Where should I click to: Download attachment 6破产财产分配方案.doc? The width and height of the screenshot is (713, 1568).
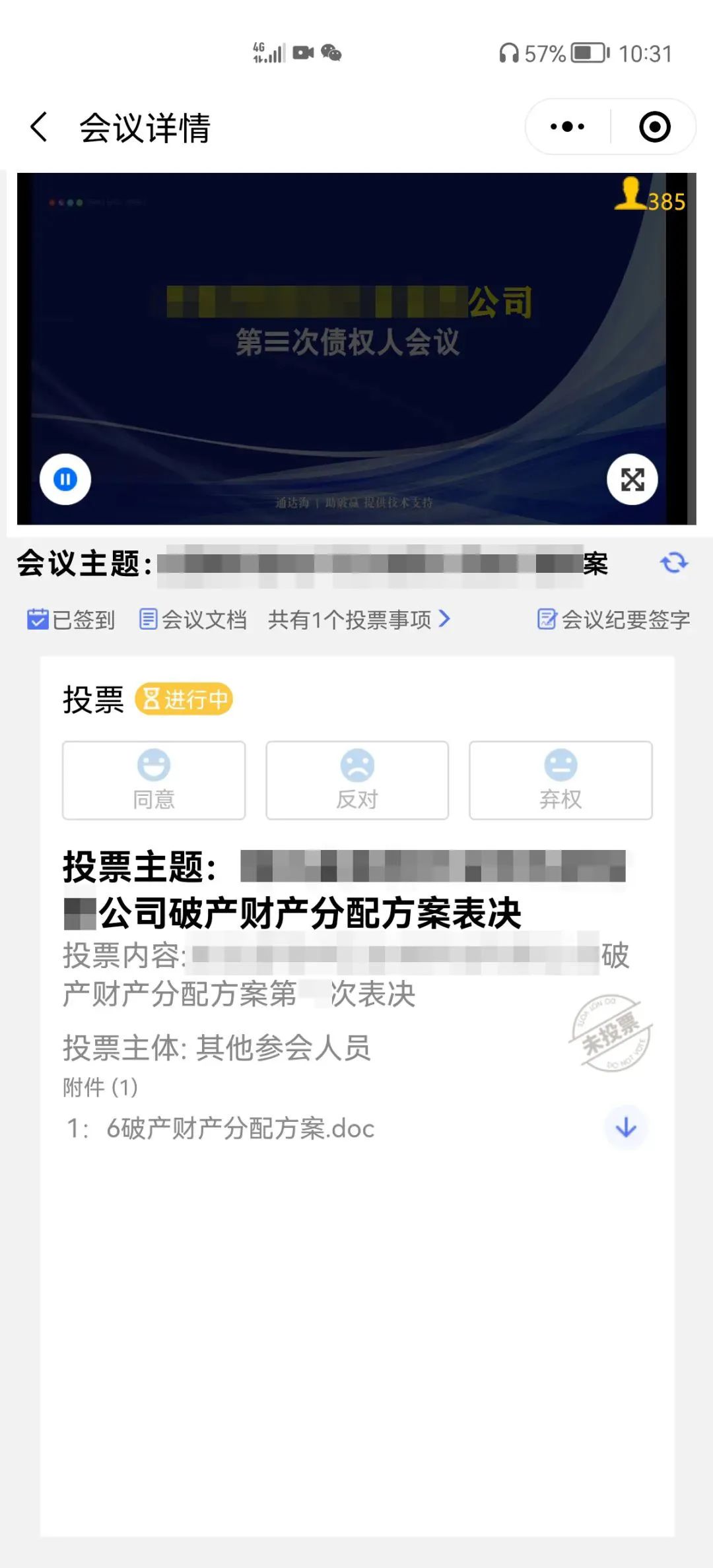[625, 1128]
